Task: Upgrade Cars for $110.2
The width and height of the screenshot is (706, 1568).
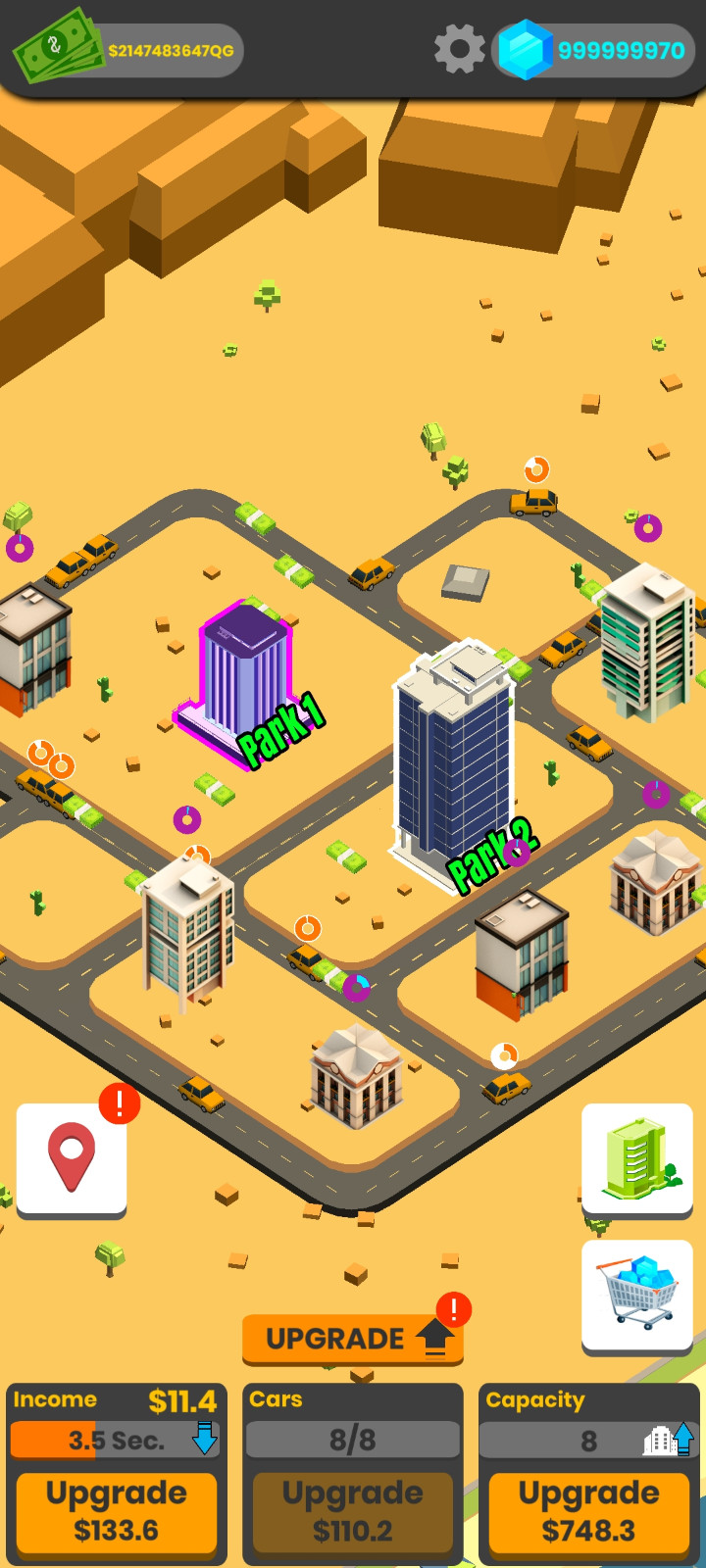Action: coord(353,1510)
